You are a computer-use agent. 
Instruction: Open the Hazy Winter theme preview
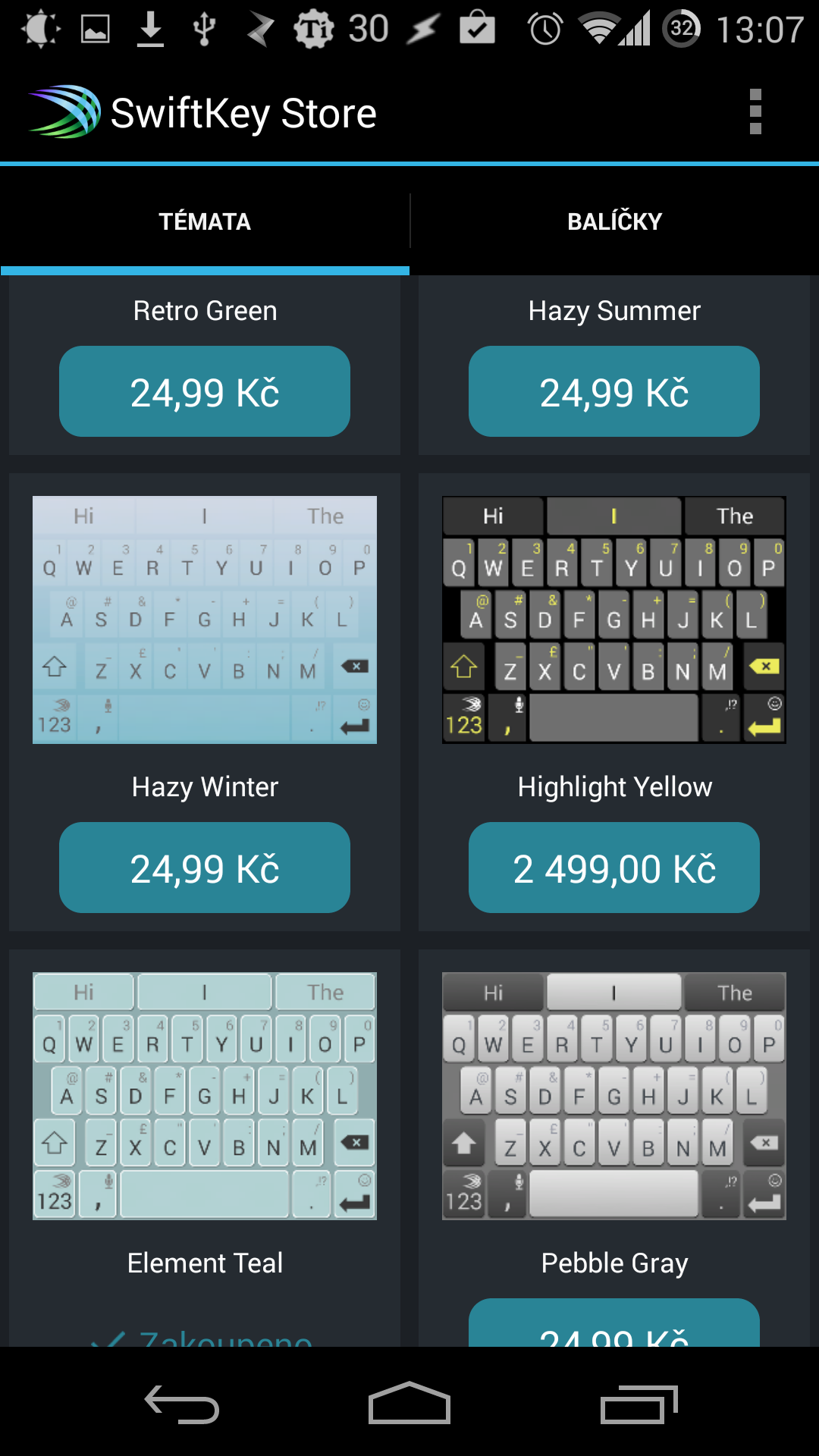(x=205, y=620)
